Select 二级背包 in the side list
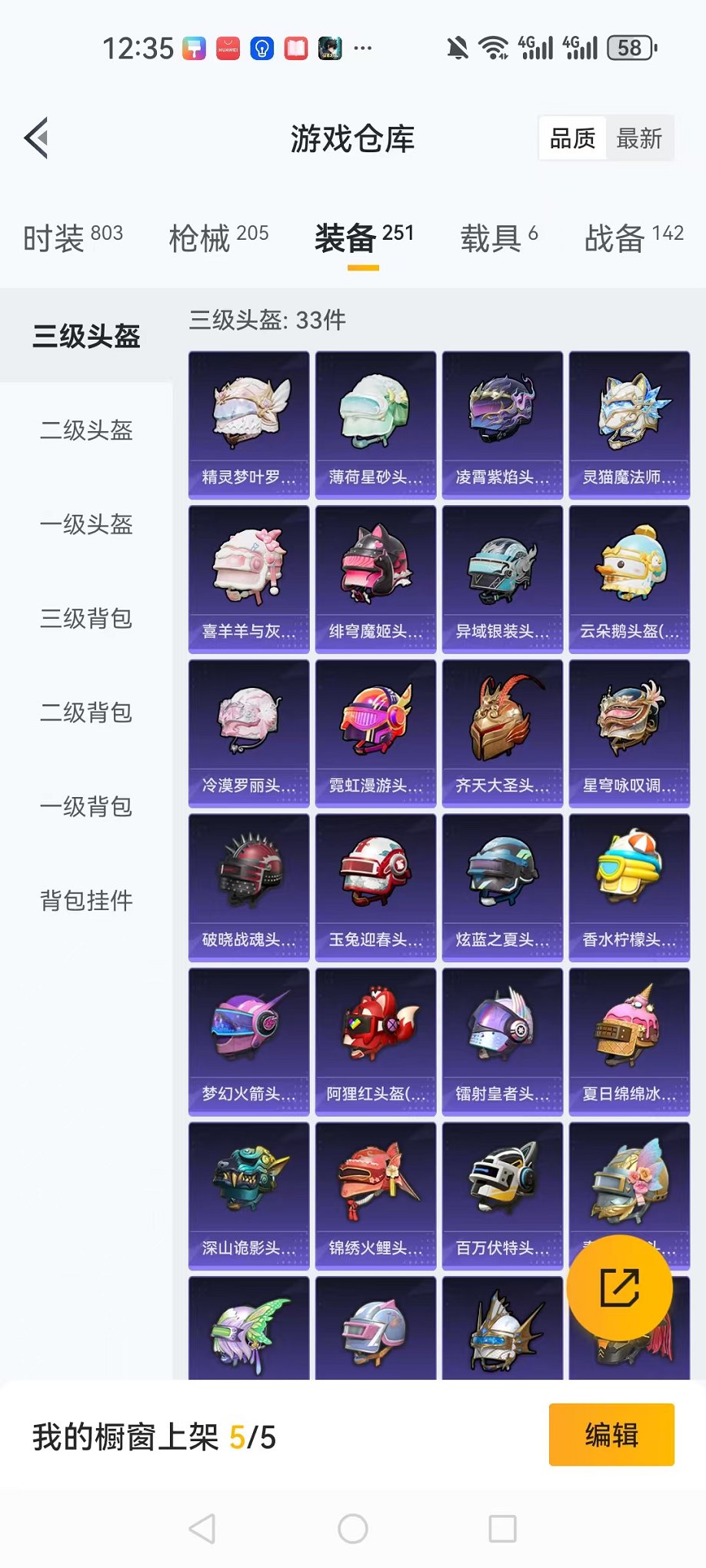Viewport: 706px width, 1568px height. (86, 713)
